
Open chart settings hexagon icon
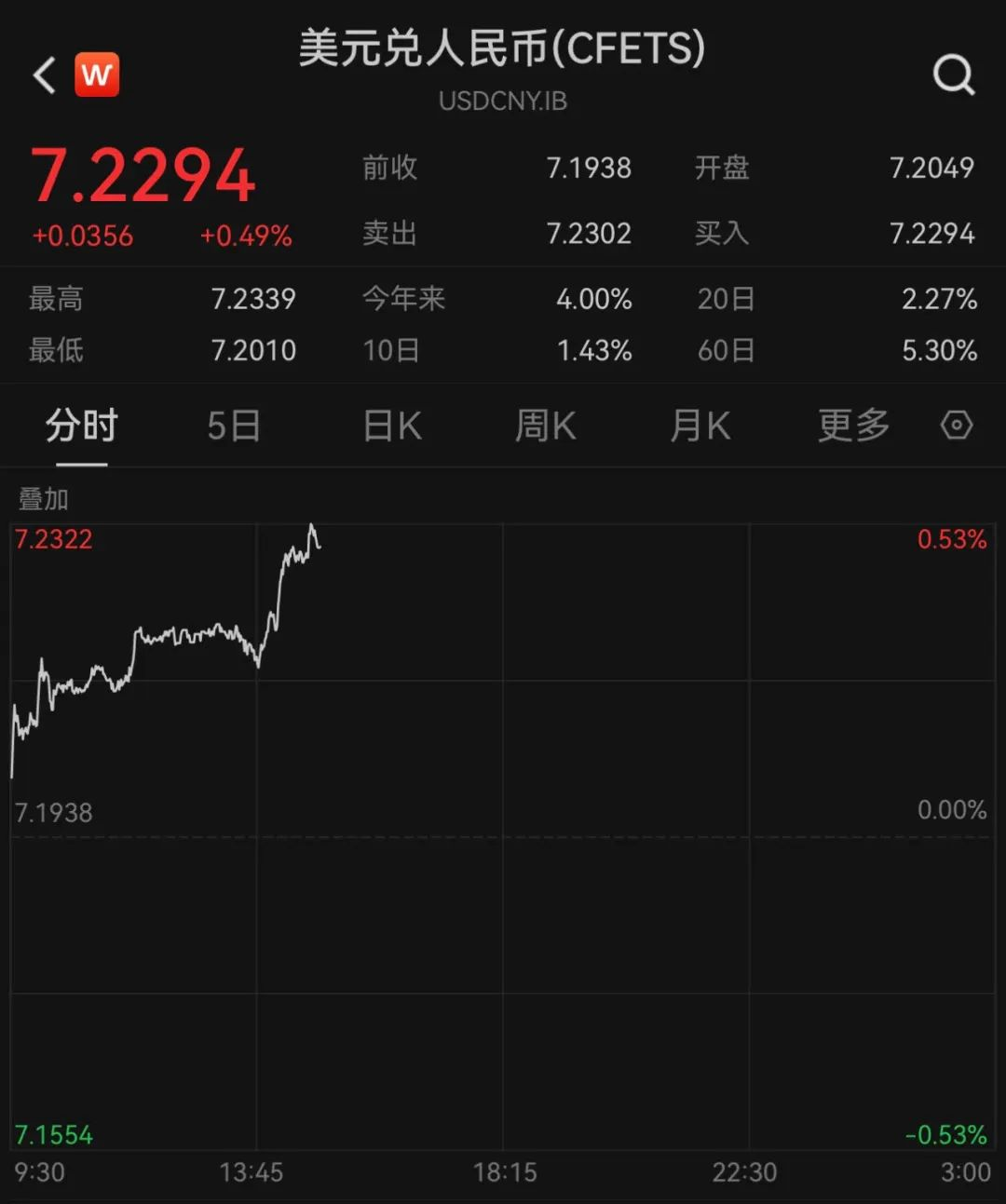tap(956, 426)
